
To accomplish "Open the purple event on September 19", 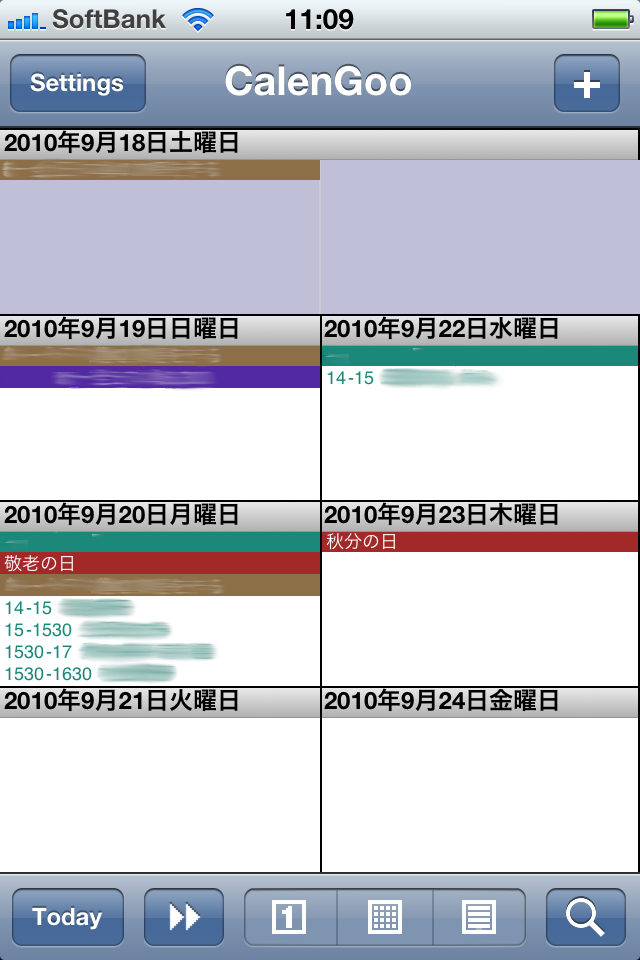I will click(x=160, y=377).
